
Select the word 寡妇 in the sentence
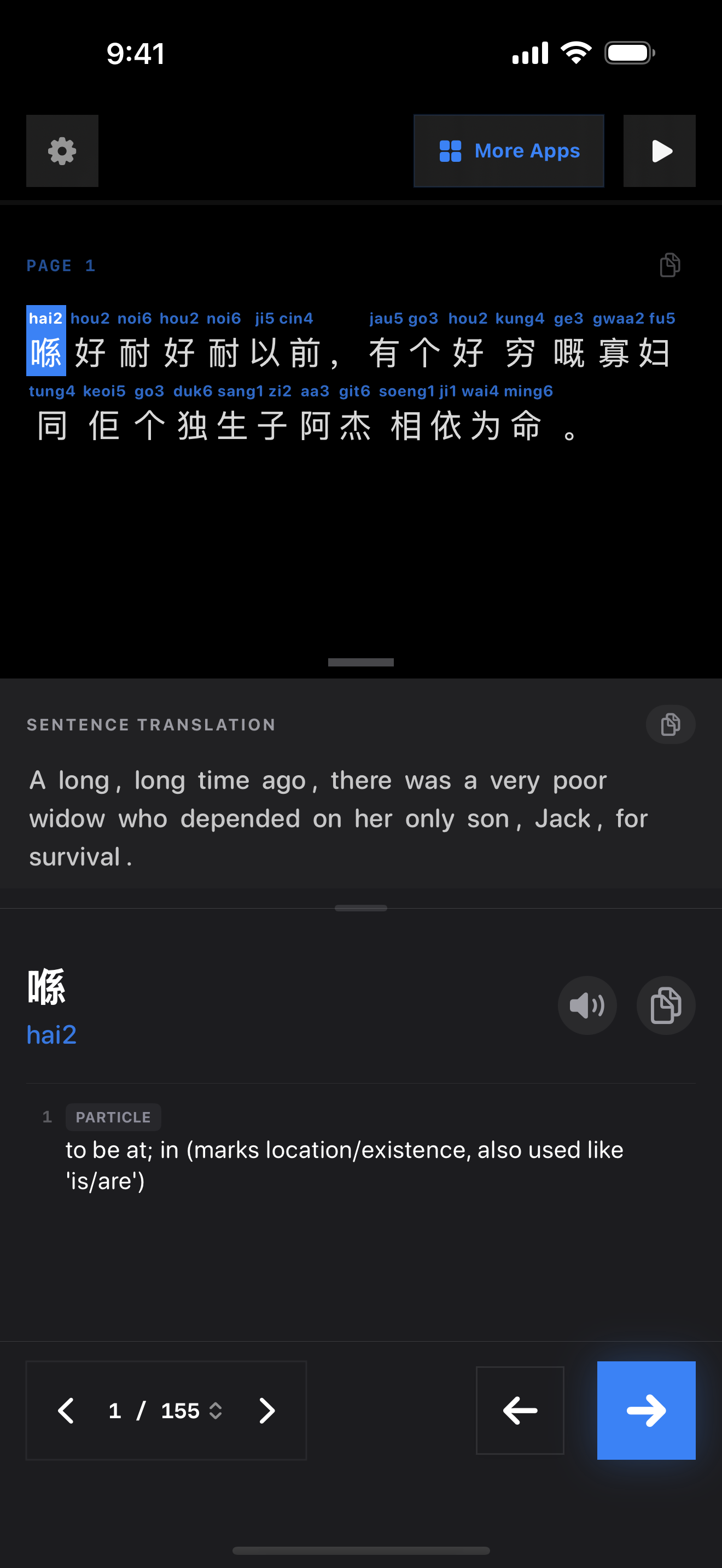click(x=634, y=353)
